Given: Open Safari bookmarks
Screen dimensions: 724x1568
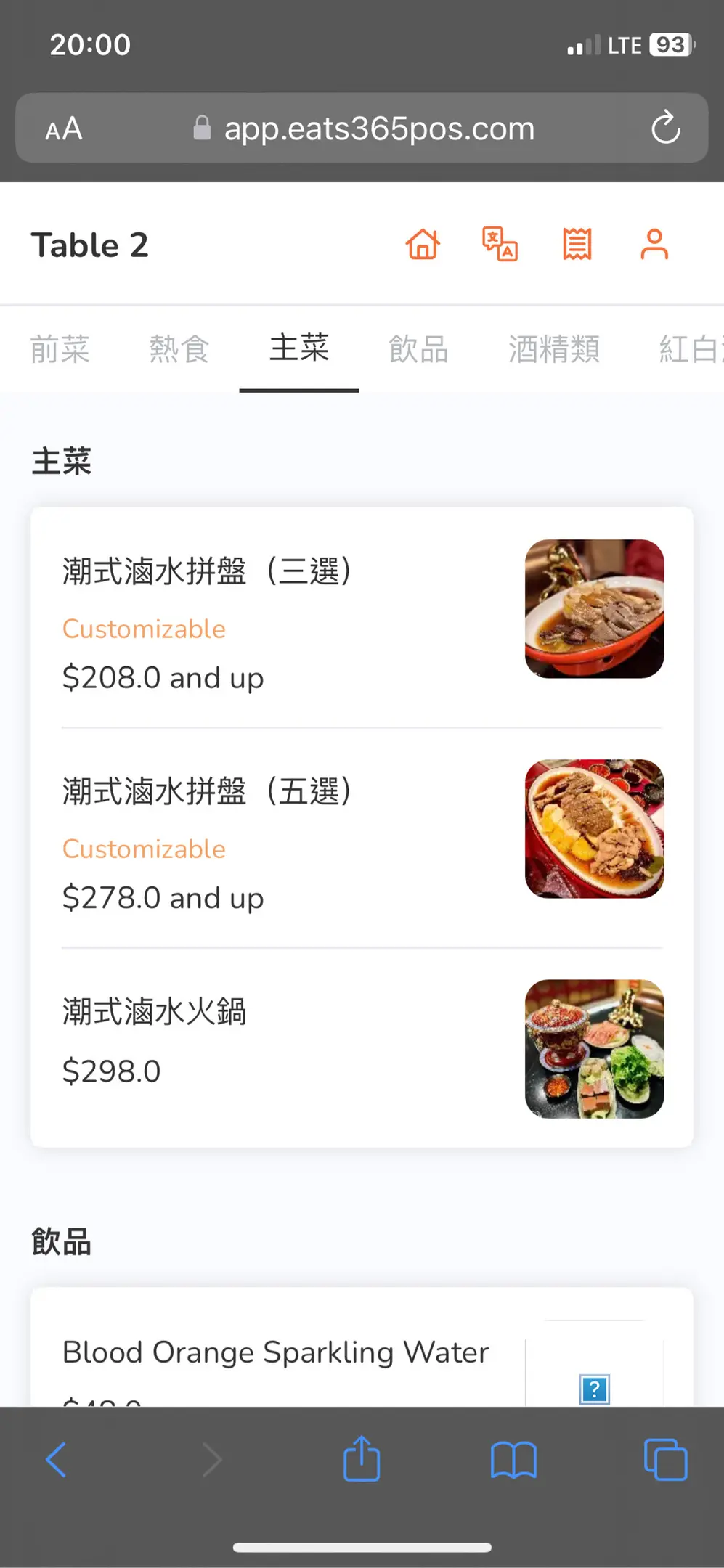Looking at the screenshot, I should point(513,1460).
